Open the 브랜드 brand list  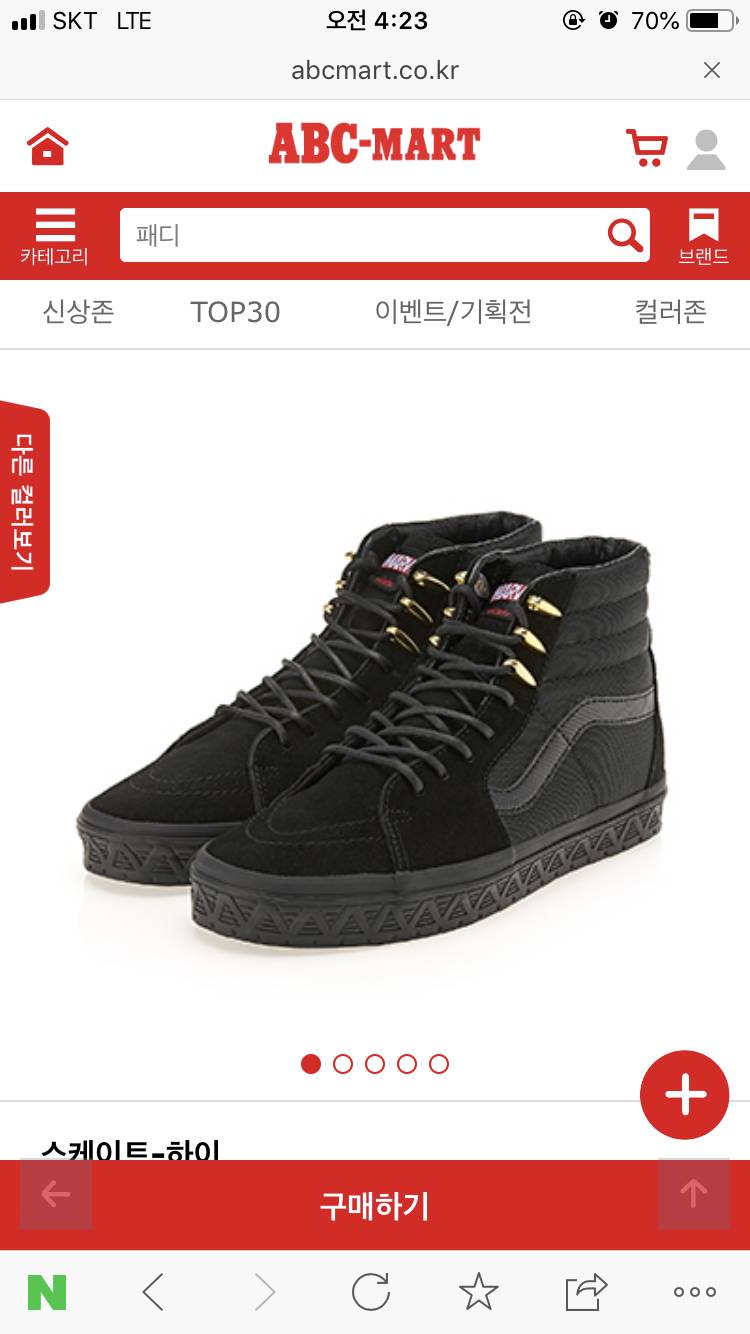tap(704, 237)
